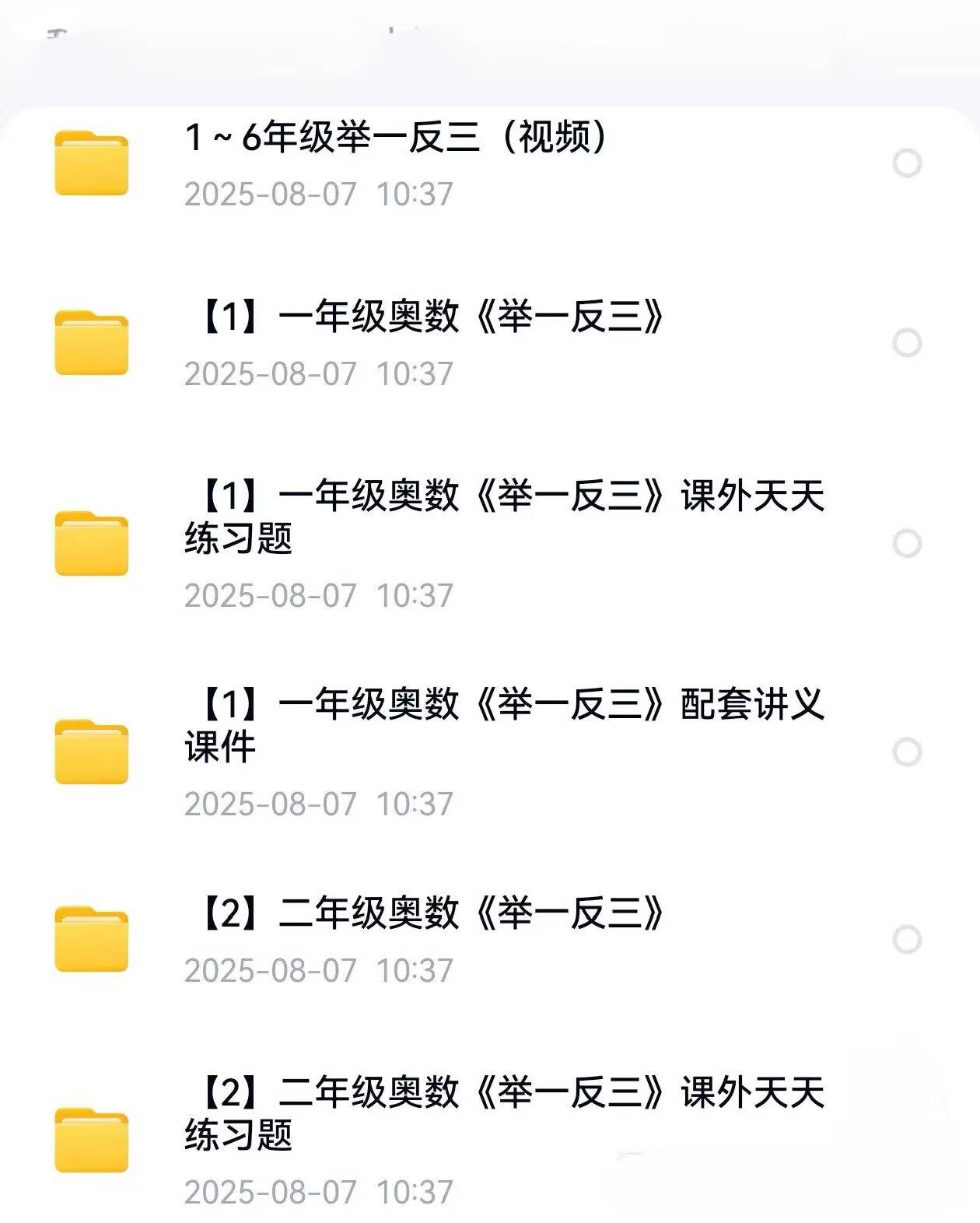The width and height of the screenshot is (980, 1223).
Task: Mark 【1】一年级奥数 配套讲义课件 as selected
Action: 907,752
